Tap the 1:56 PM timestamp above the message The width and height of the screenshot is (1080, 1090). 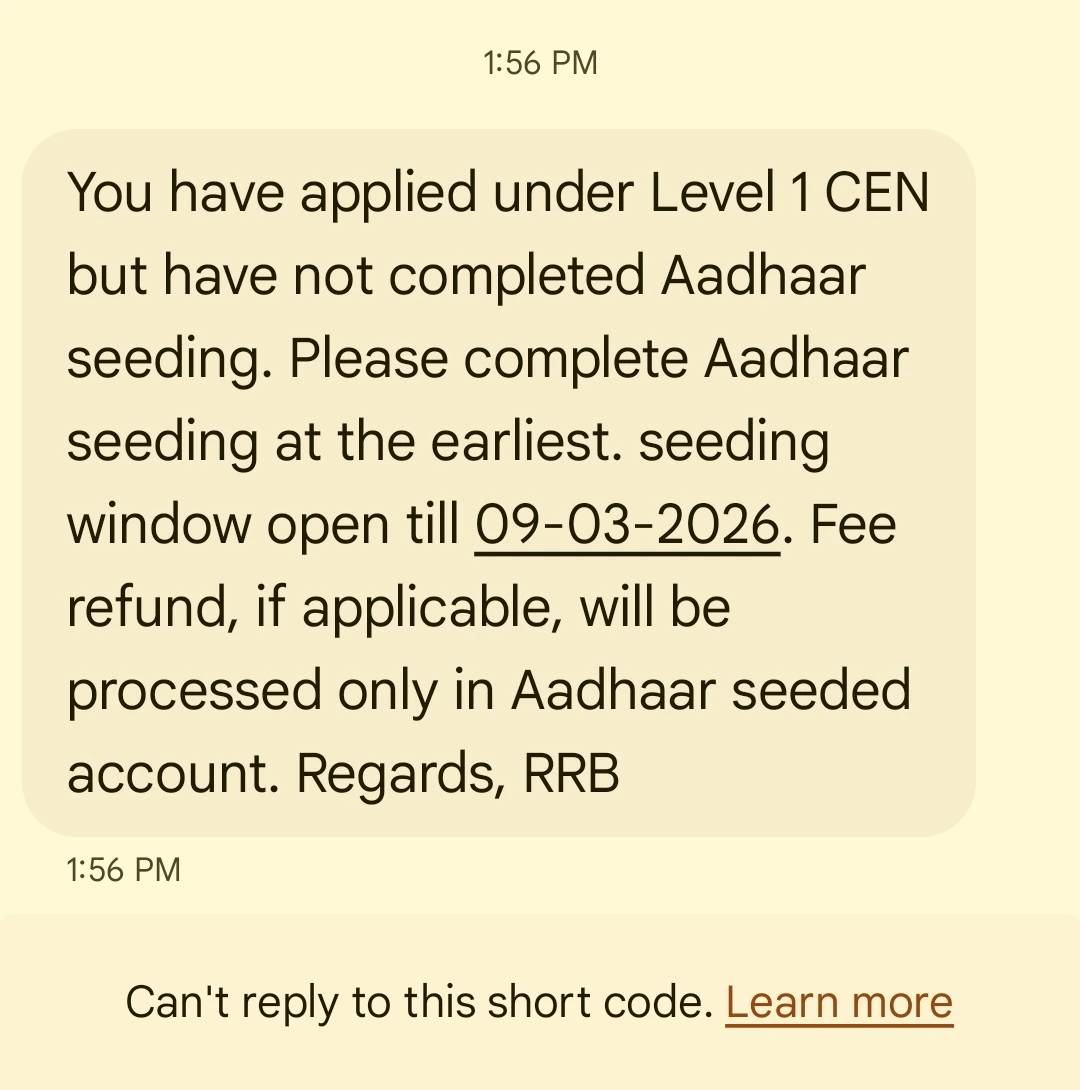(538, 62)
